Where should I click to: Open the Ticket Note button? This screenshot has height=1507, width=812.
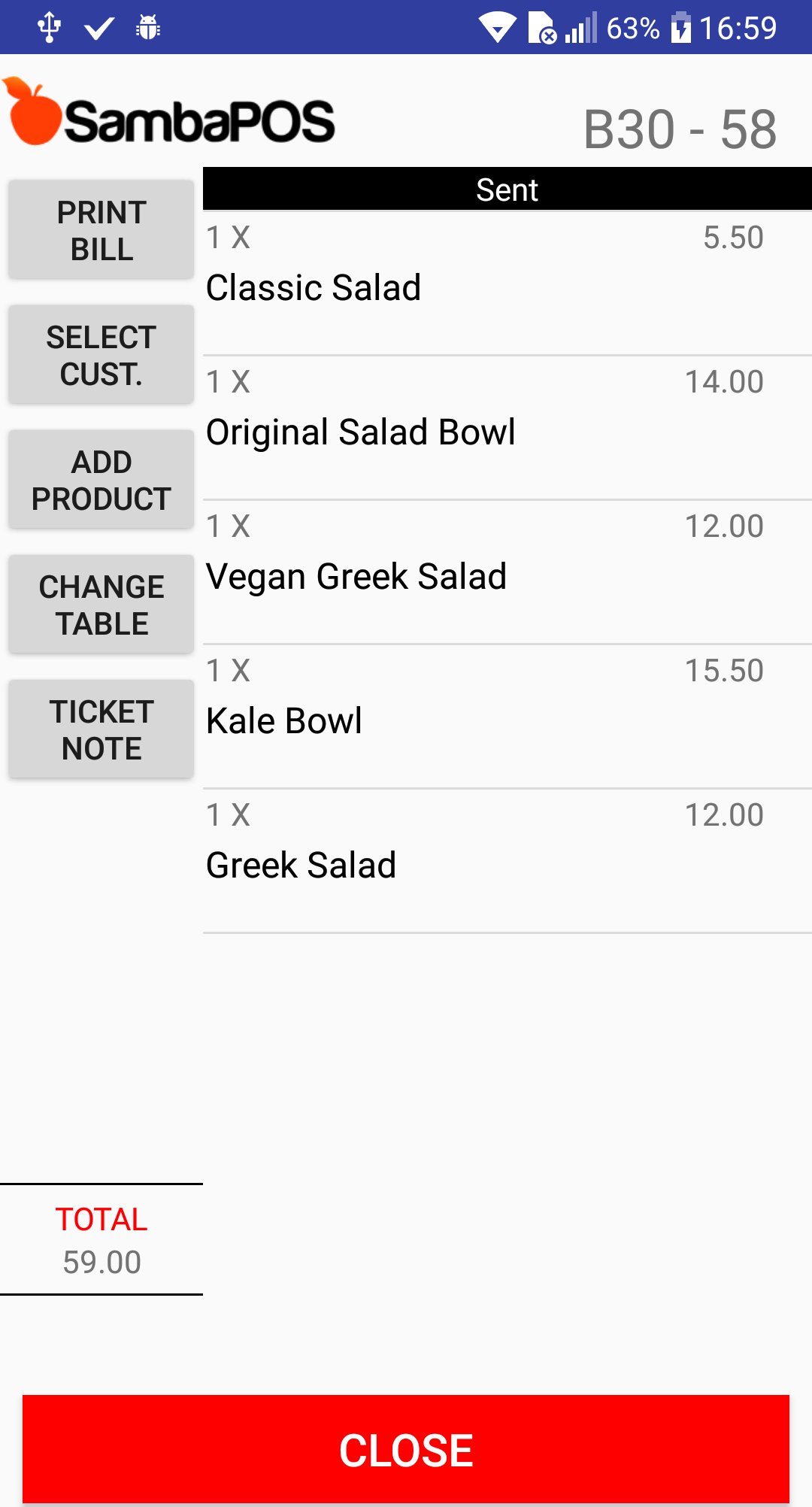pyautogui.click(x=101, y=729)
